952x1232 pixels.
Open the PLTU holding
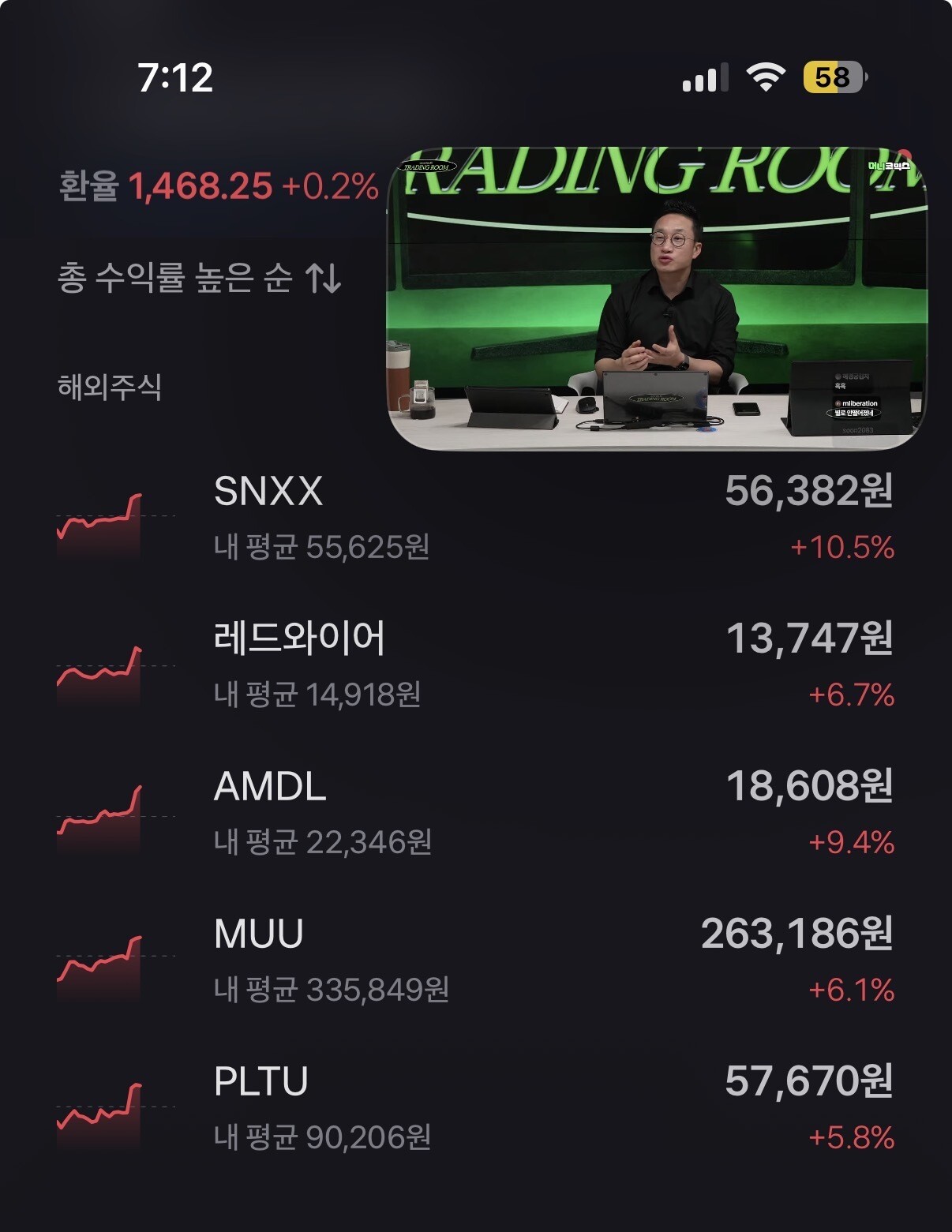point(474,1108)
